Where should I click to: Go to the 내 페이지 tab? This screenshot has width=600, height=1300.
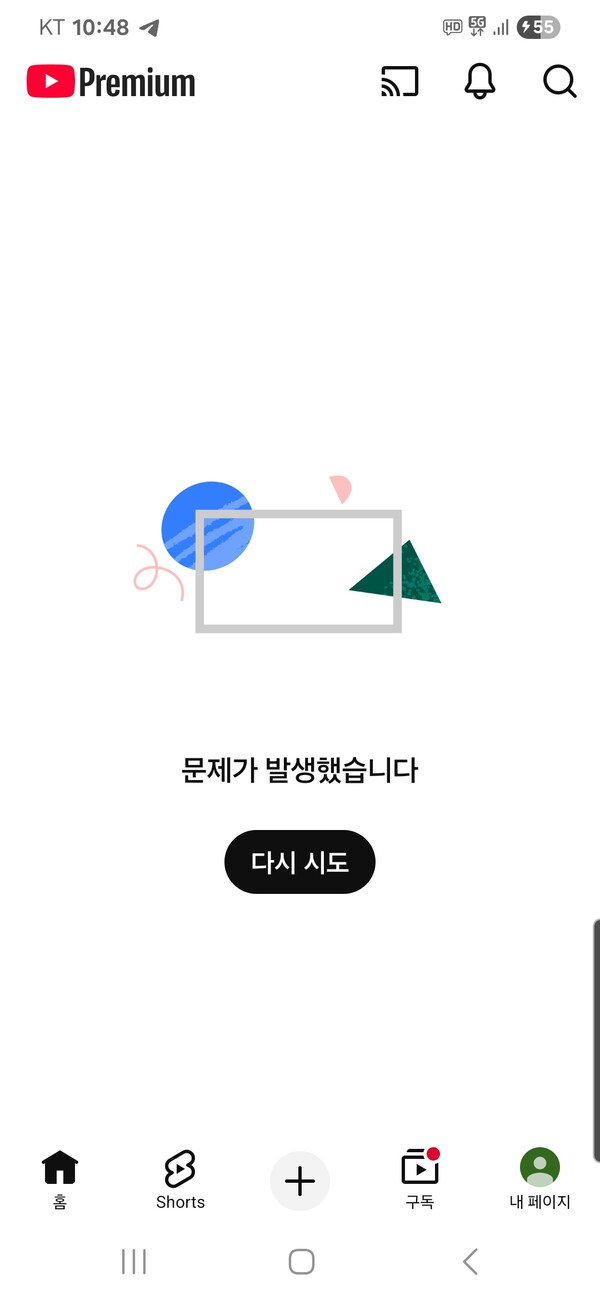(x=540, y=1179)
